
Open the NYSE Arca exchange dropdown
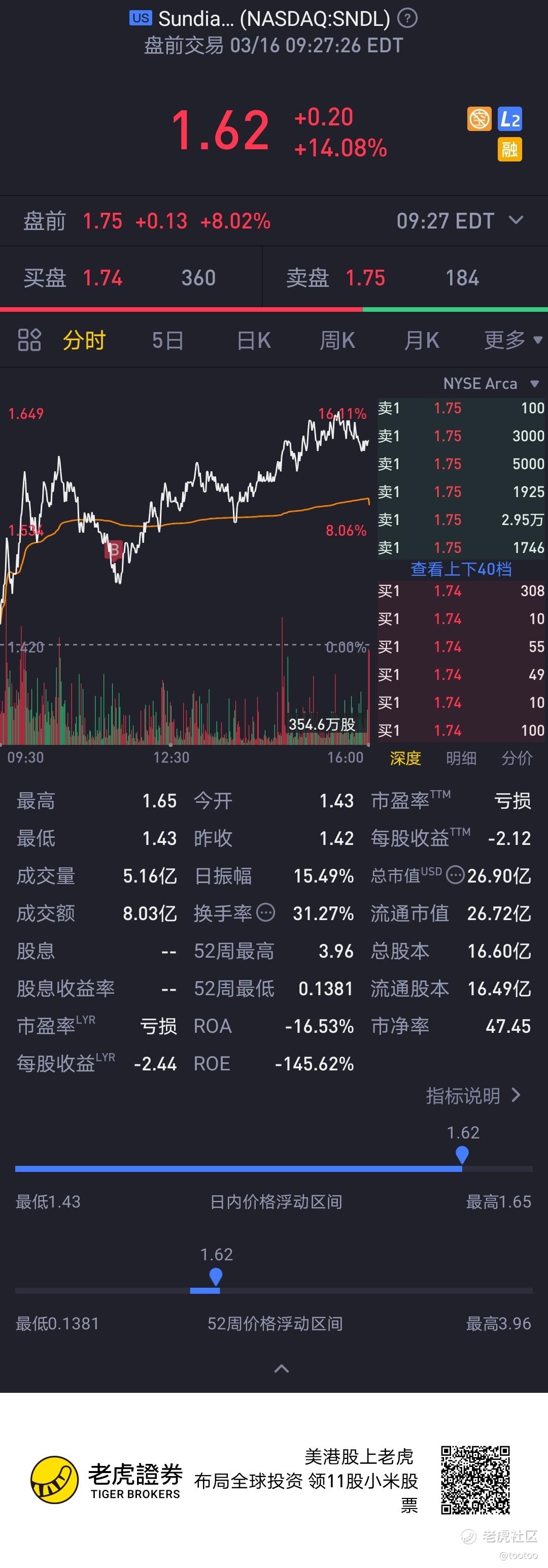pyautogui.click(x=490, y=383)
